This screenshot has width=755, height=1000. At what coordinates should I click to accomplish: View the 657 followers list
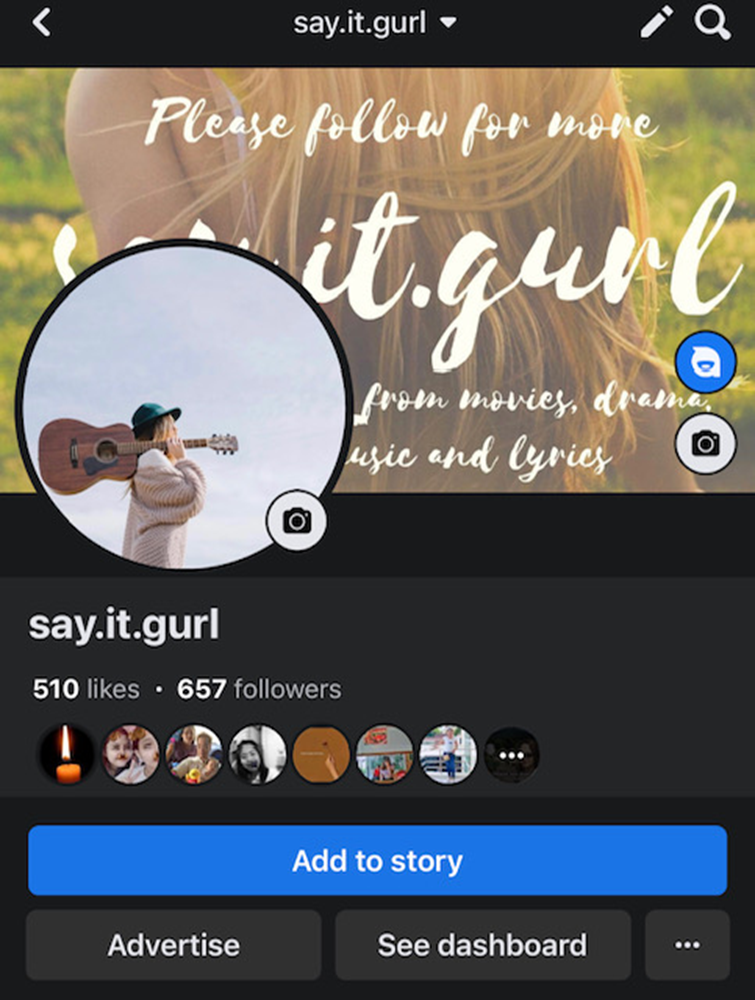click(x=259, y=689)
